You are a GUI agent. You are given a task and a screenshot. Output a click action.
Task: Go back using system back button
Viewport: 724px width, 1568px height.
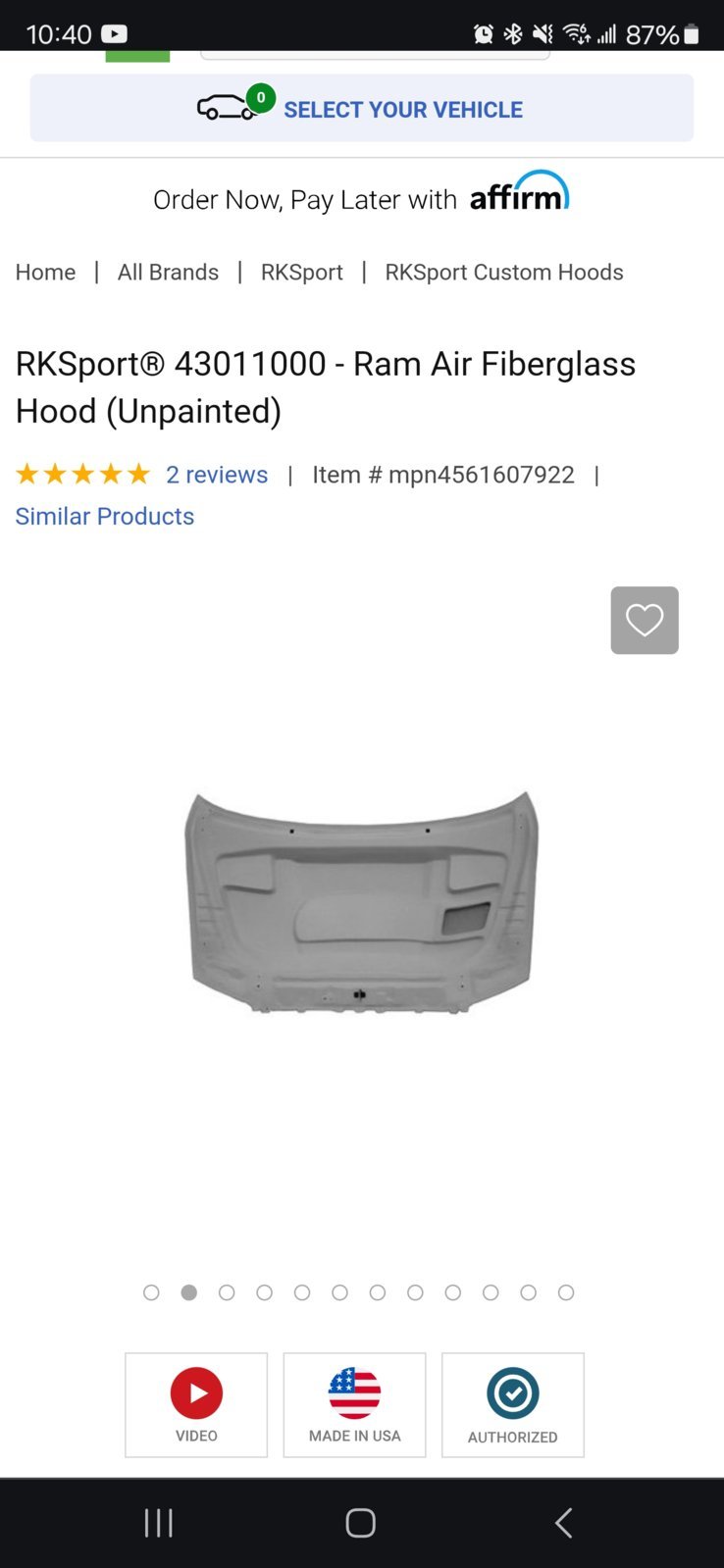pyautogui.click(x=563, y=1523)
